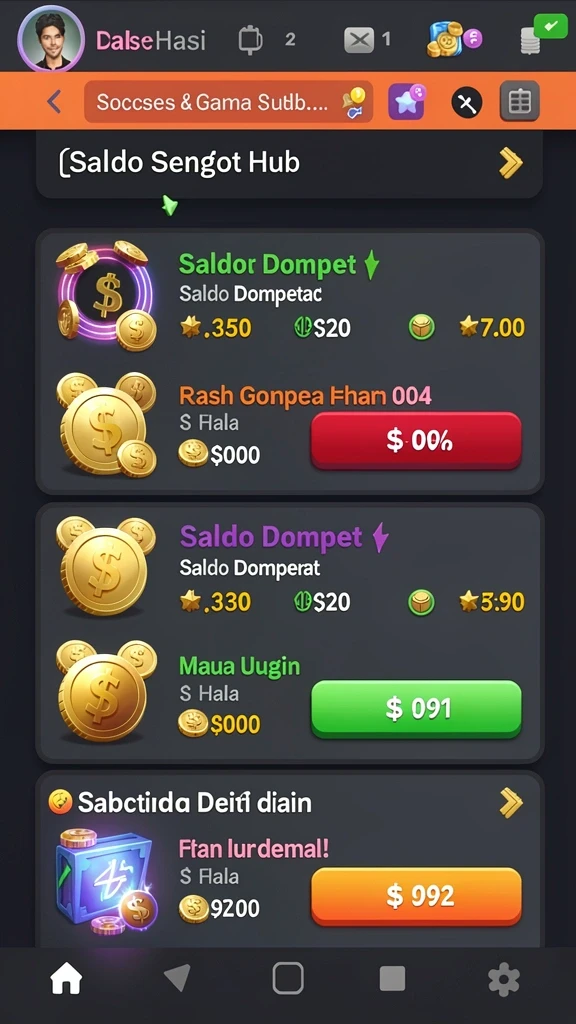Go to the Home tab

(67, 979)
